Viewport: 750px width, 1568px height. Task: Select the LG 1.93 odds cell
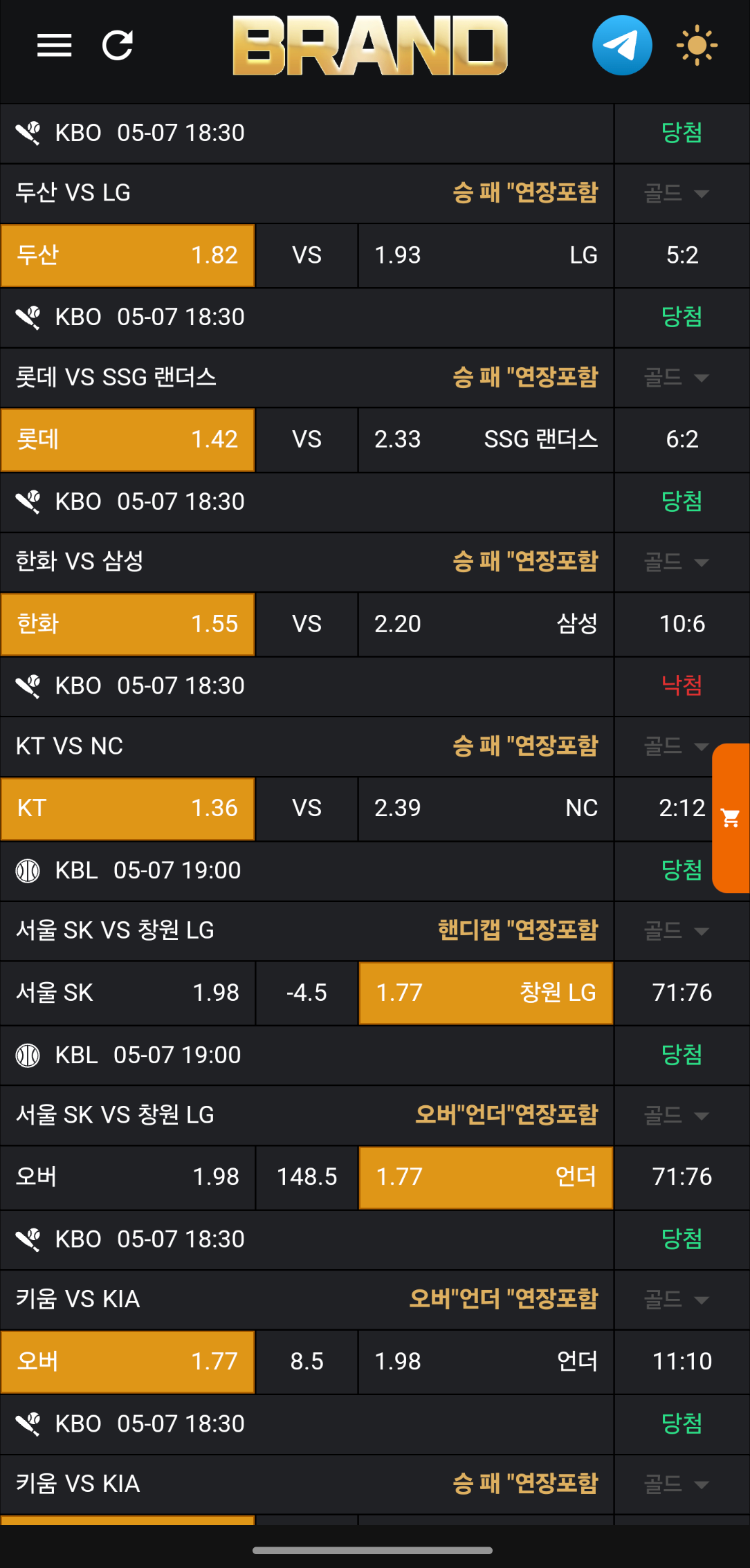coord(486,255)
